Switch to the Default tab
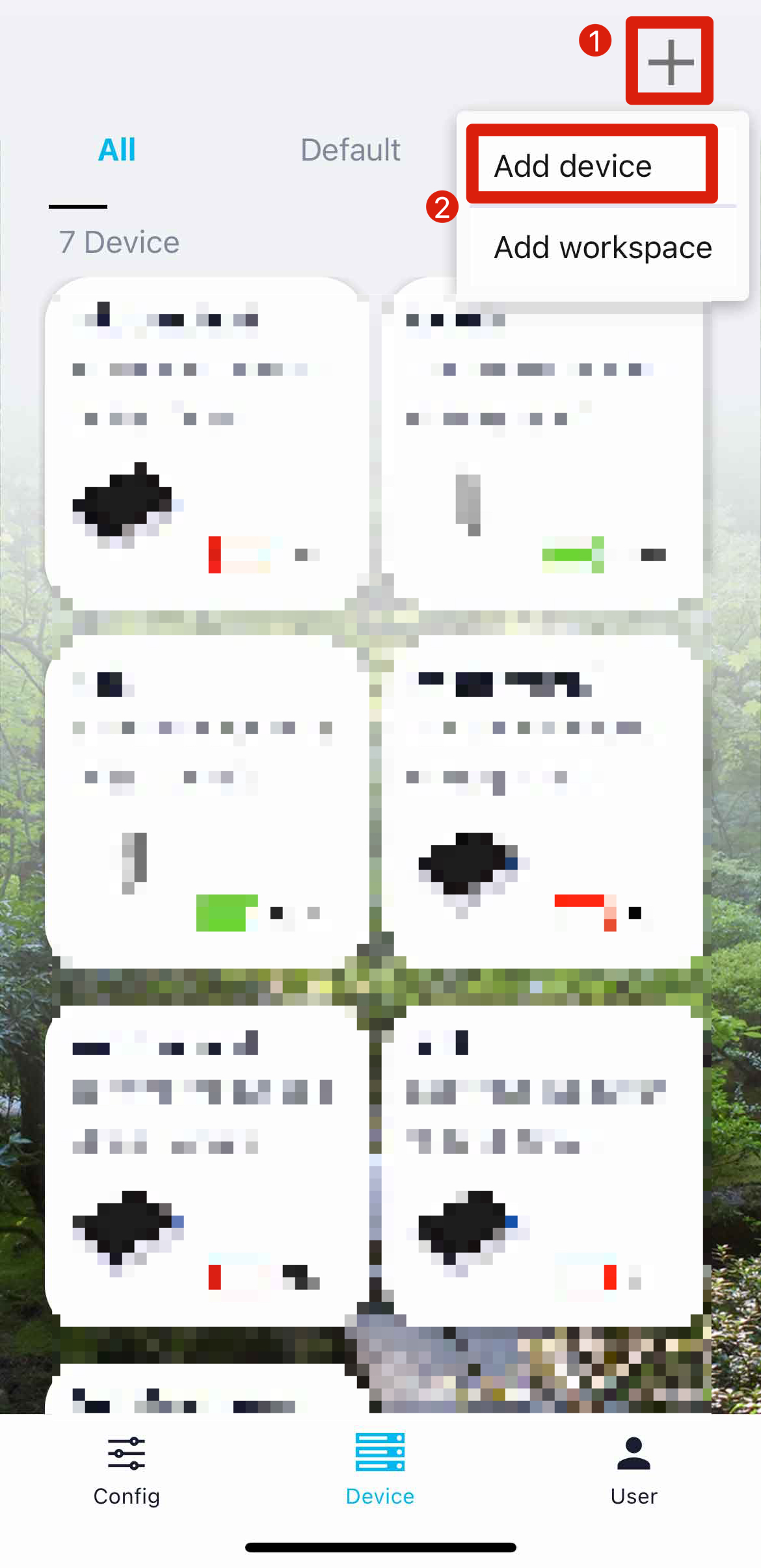The height and width of the screenshot is (1568, 761). (x=350, y=150)
